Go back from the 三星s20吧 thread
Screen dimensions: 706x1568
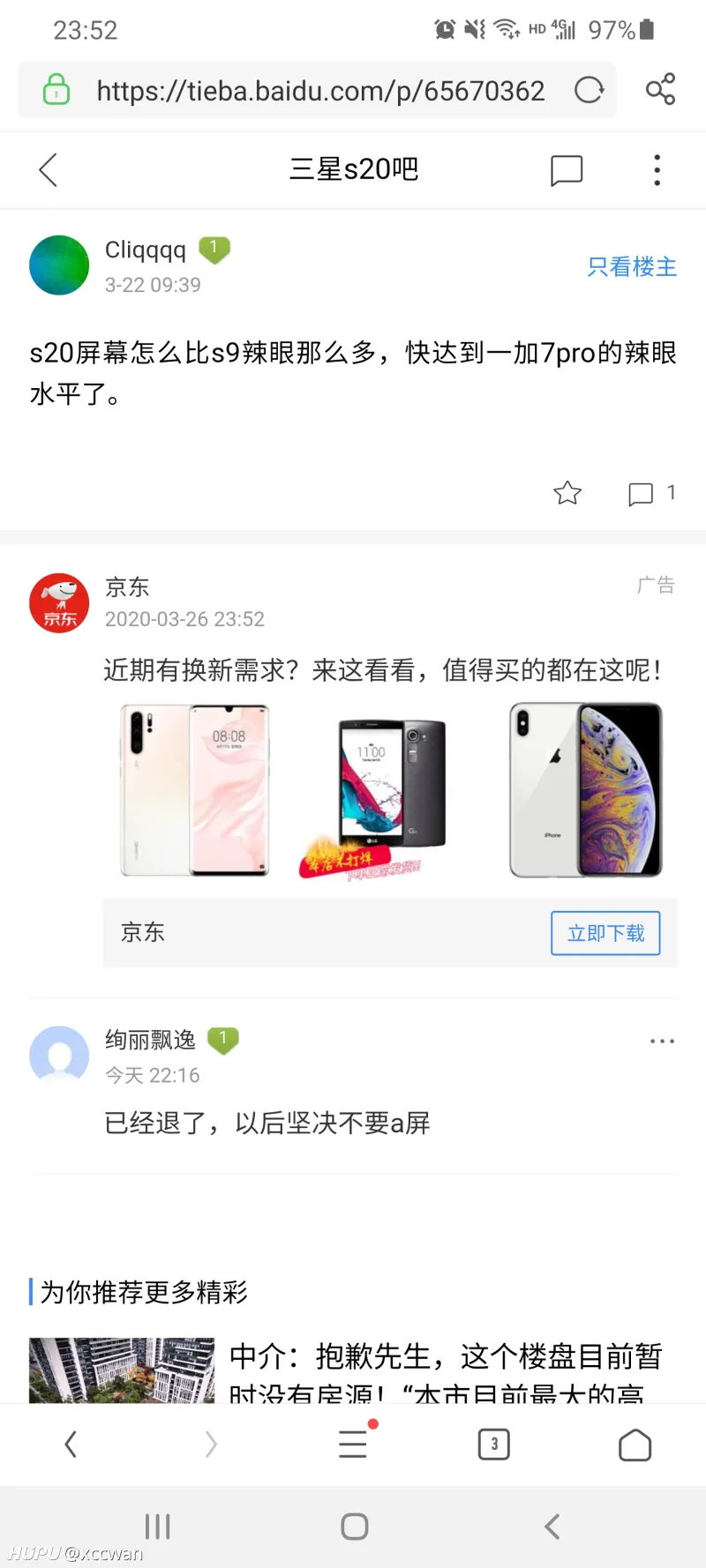pos(49,169)
